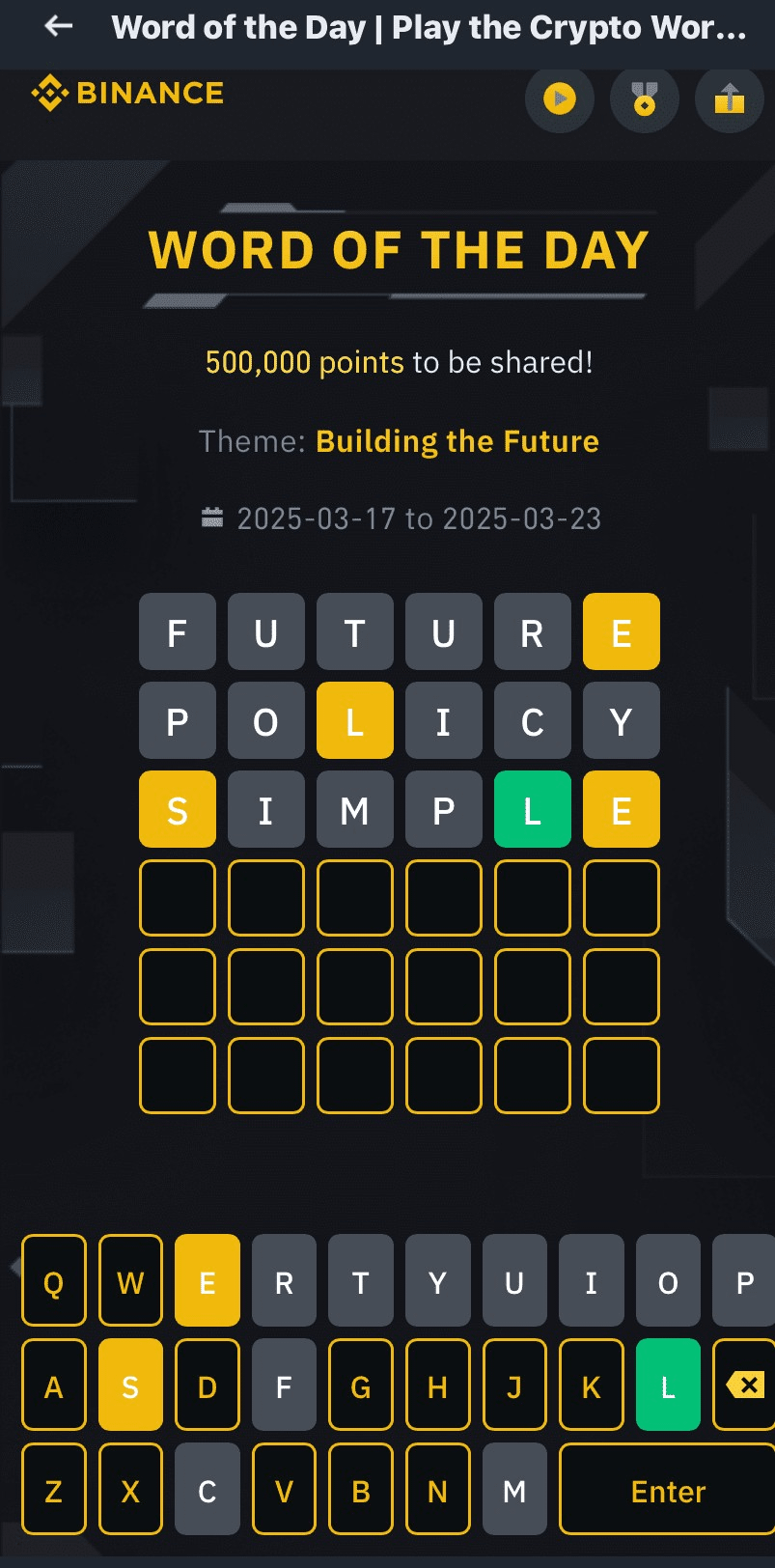Tap the H key
Screen dimensions: 775x1568
click(x=437, y=1386)
